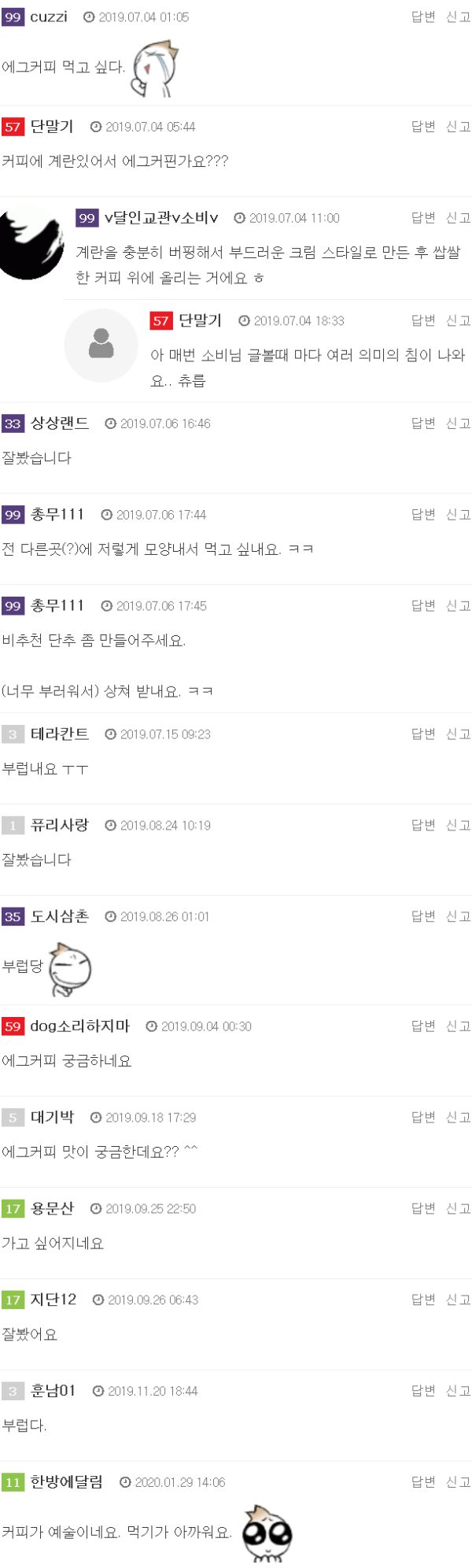This screenshot has width=472, height=1568.
Task: Tap 답변 on 단말기's 05:44 comment
Action: 423,127
